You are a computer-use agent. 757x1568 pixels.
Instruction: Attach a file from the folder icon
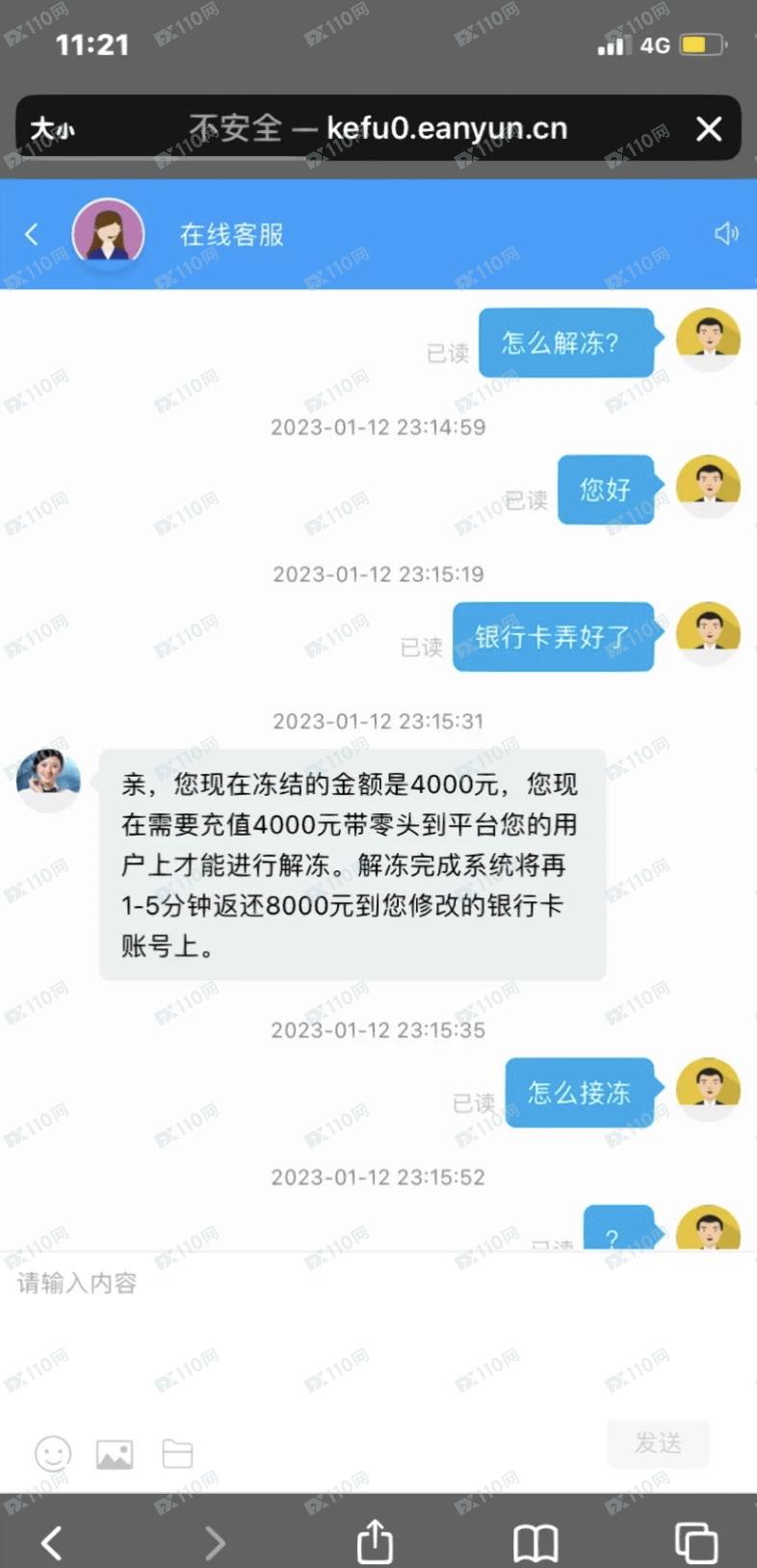click(x=177, y=1453)
